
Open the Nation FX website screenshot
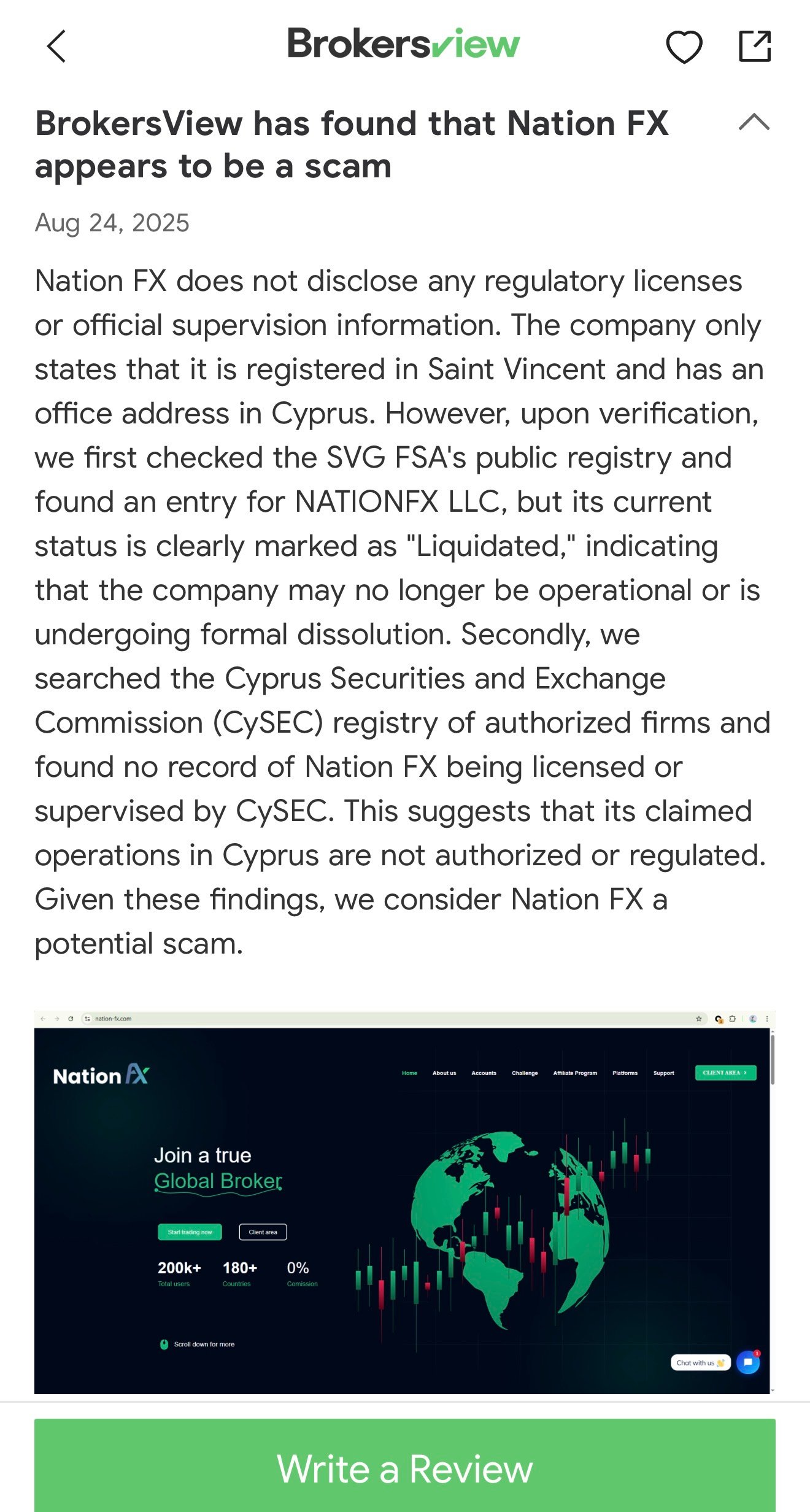click(405, 1202)
